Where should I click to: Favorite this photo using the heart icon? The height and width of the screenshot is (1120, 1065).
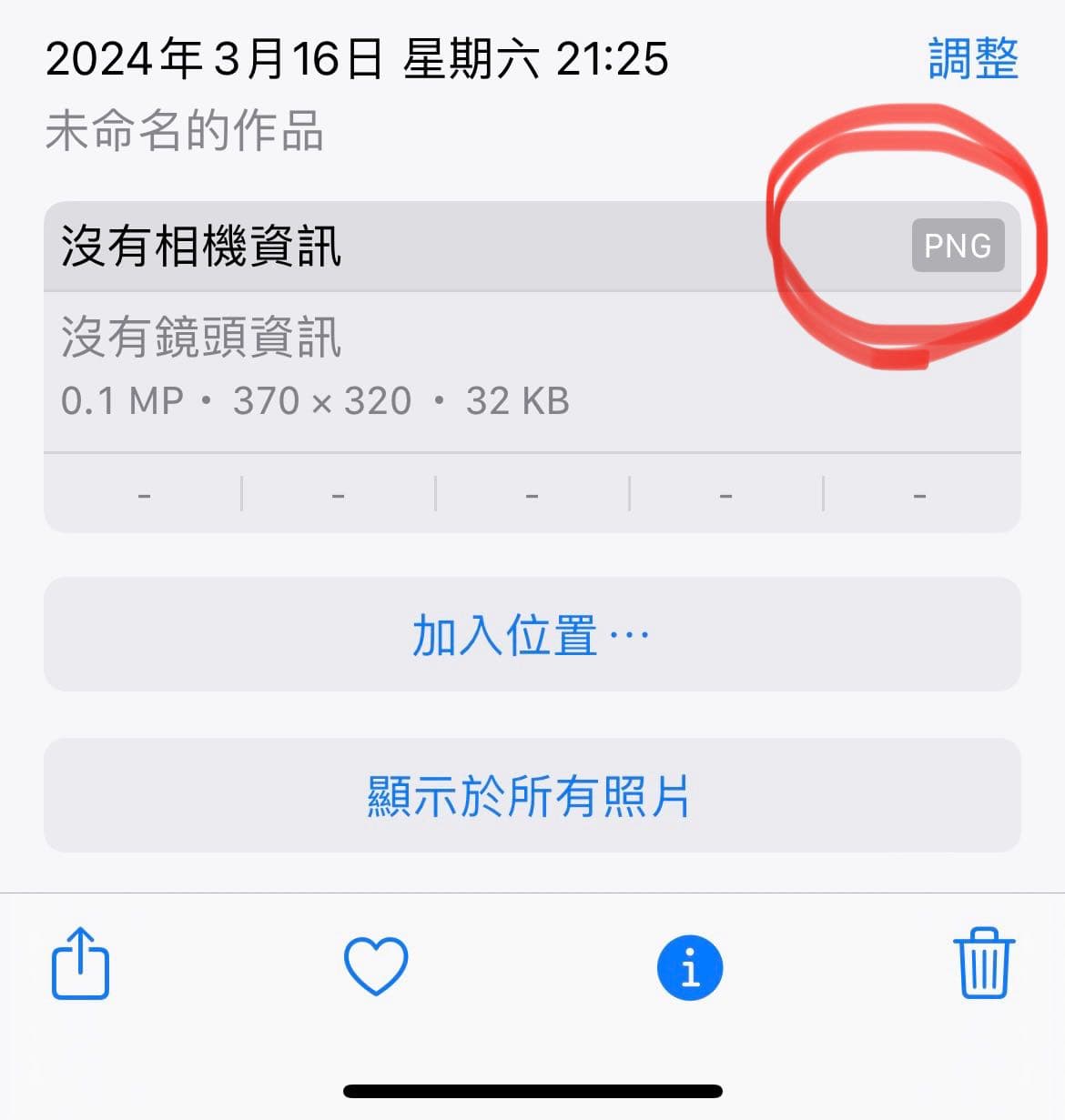(x=376, y=966)
